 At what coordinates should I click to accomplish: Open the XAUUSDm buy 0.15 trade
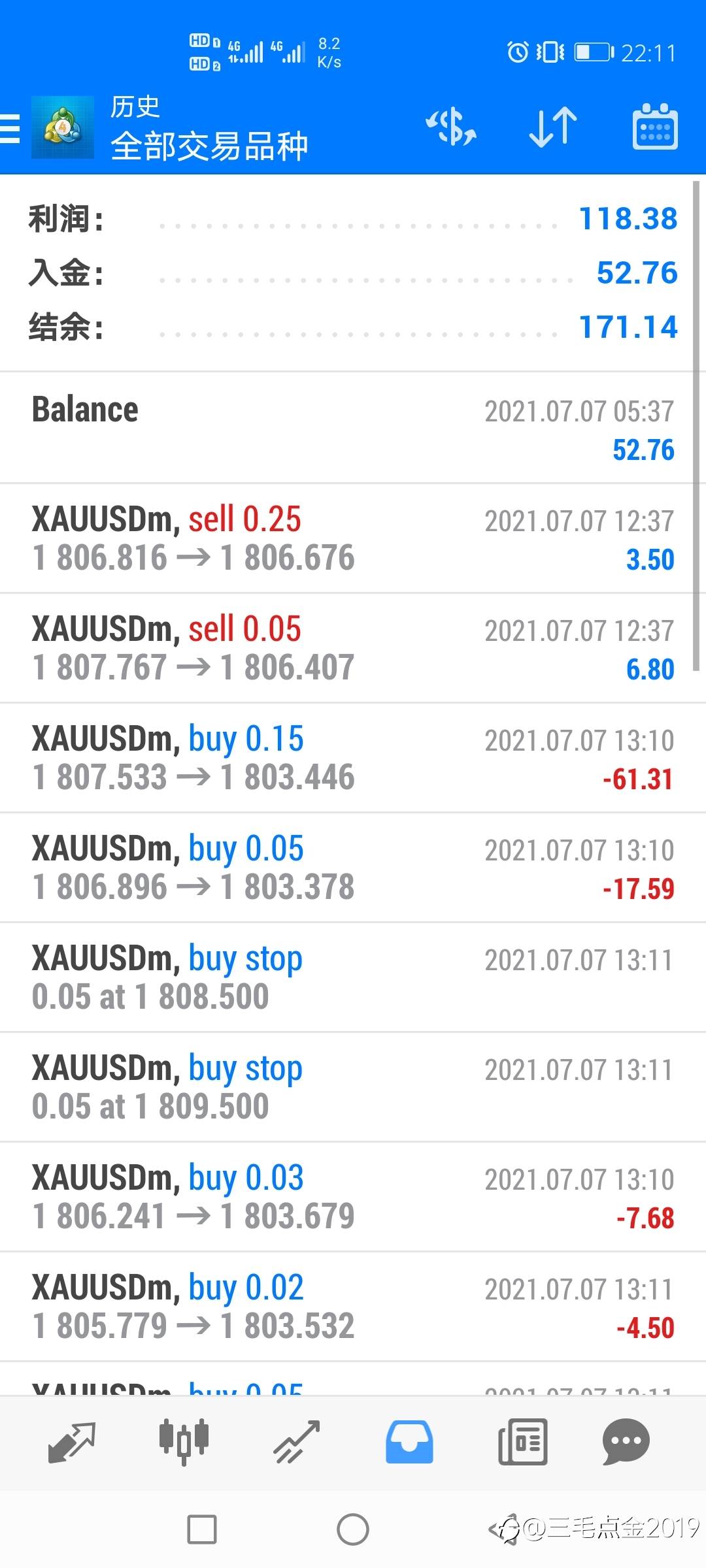click(x=353, y=758)
